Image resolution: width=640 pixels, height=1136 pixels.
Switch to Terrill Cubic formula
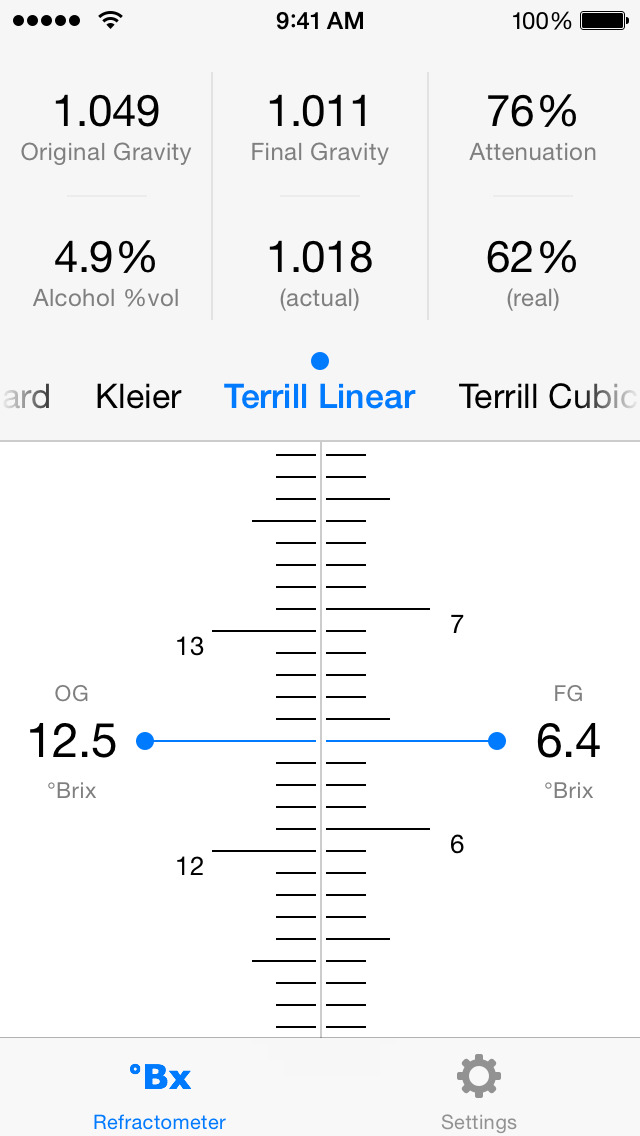[549, 397]
